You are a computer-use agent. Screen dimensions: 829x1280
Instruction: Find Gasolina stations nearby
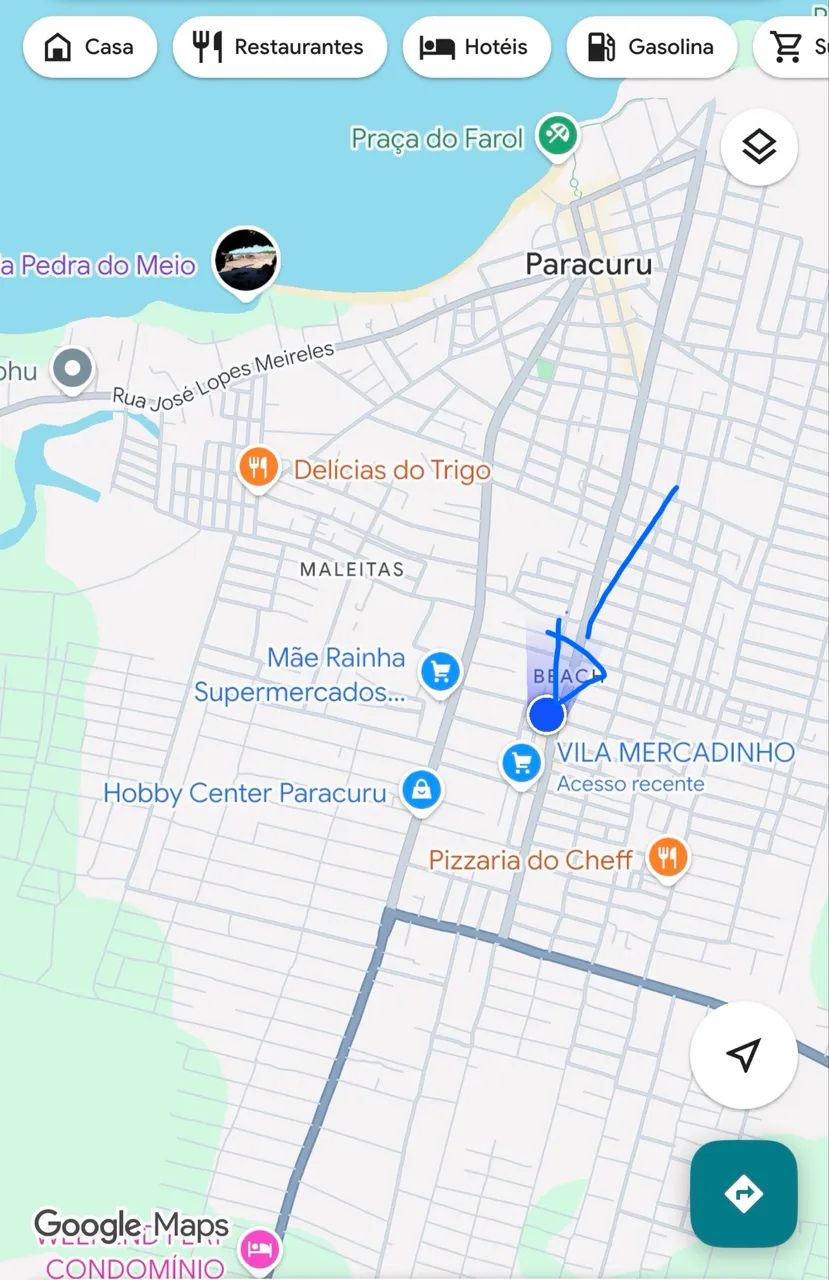[x=651, y=47]
